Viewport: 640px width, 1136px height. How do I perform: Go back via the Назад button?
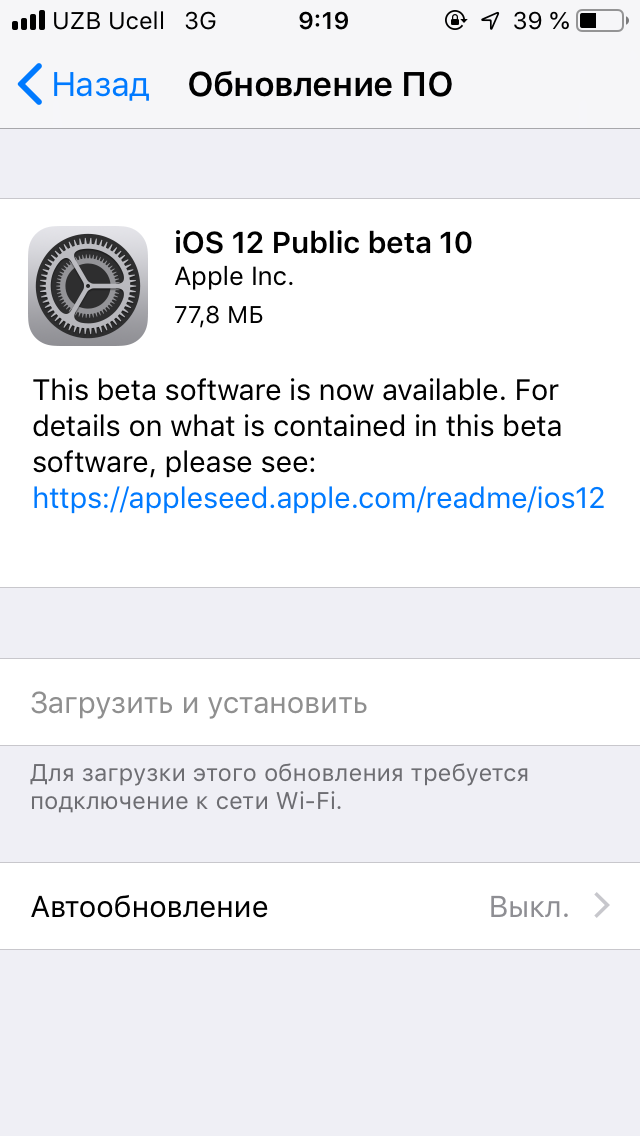click(x=84, y=85)
